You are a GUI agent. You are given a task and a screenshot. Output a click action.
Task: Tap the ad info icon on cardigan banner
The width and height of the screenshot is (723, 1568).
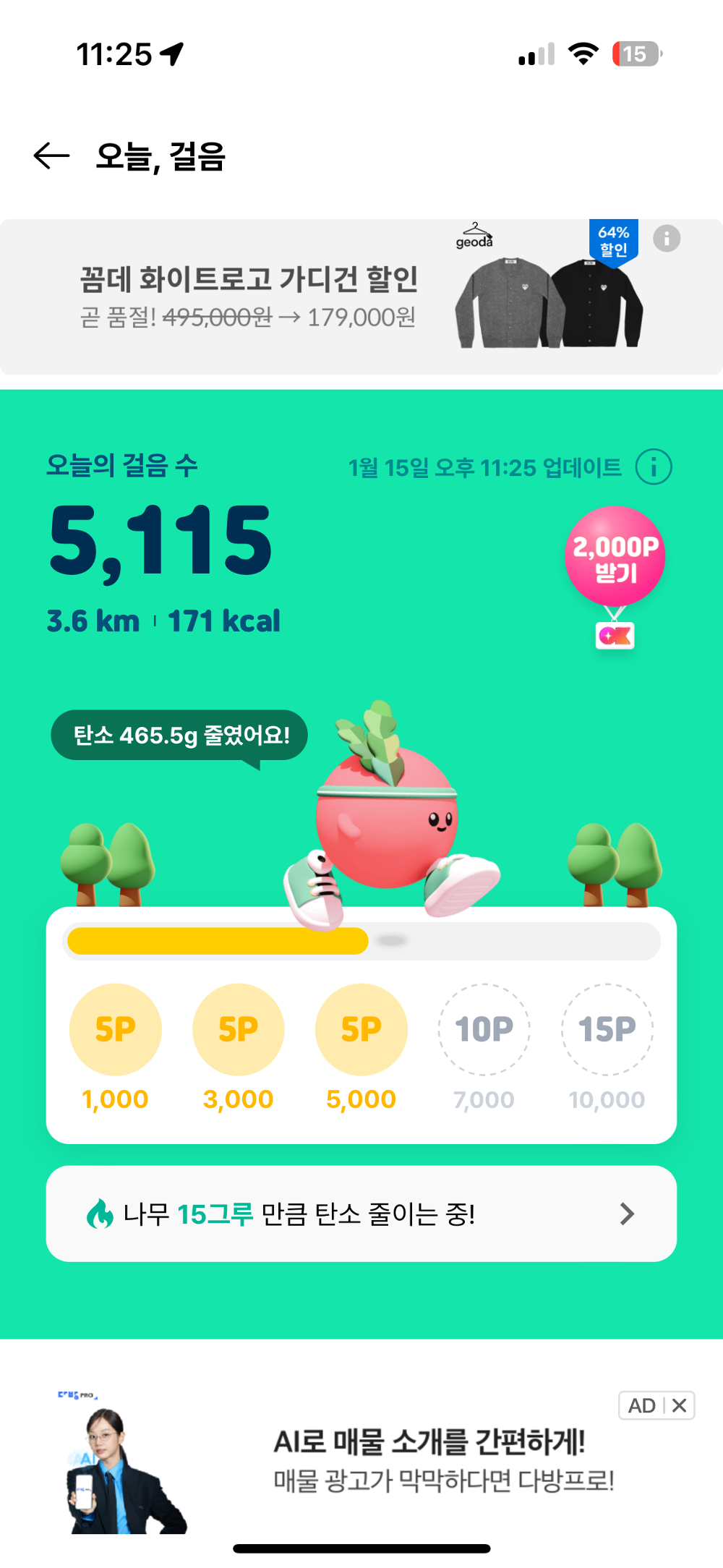pos(665,238)
